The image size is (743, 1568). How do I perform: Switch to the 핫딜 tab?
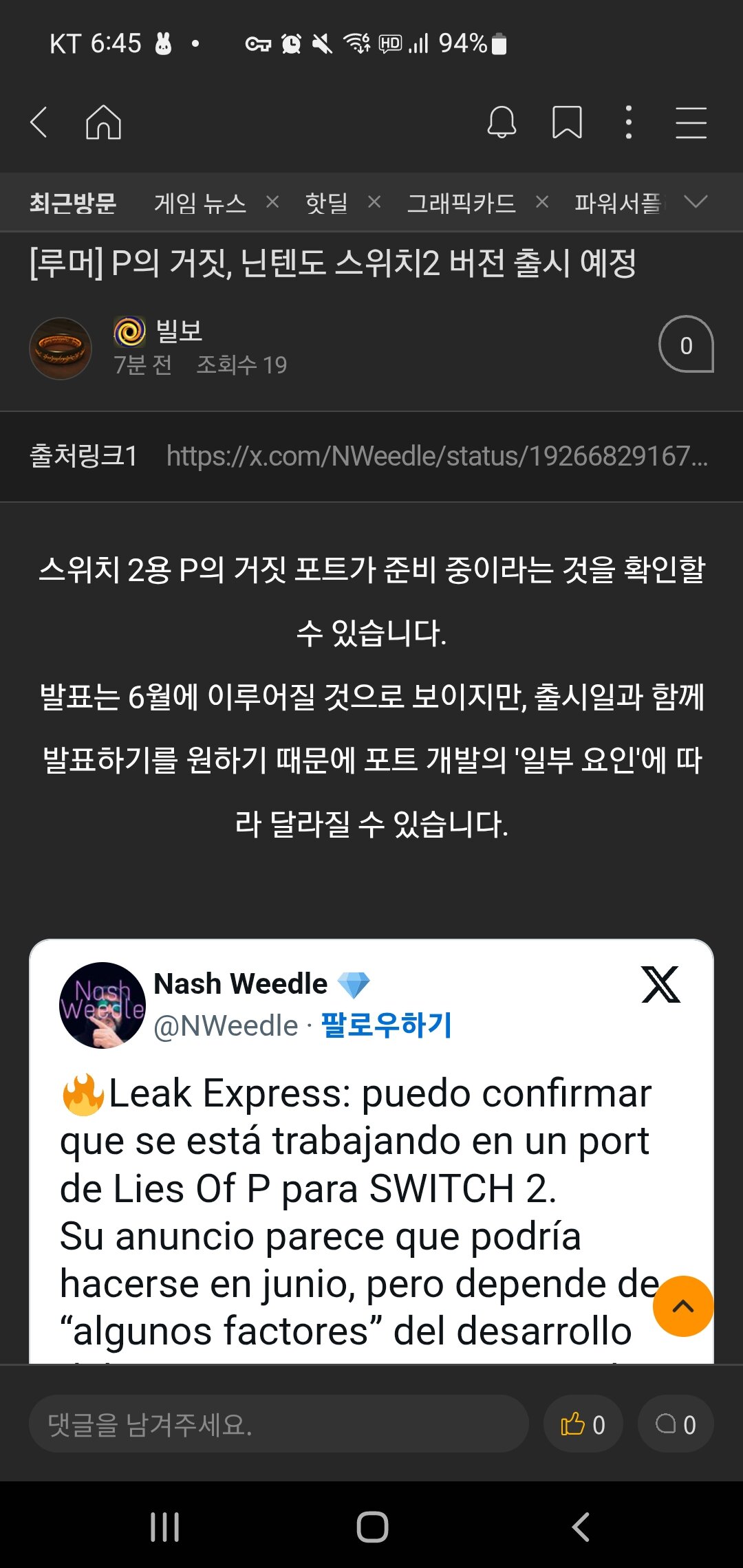[x=326, y=203]
